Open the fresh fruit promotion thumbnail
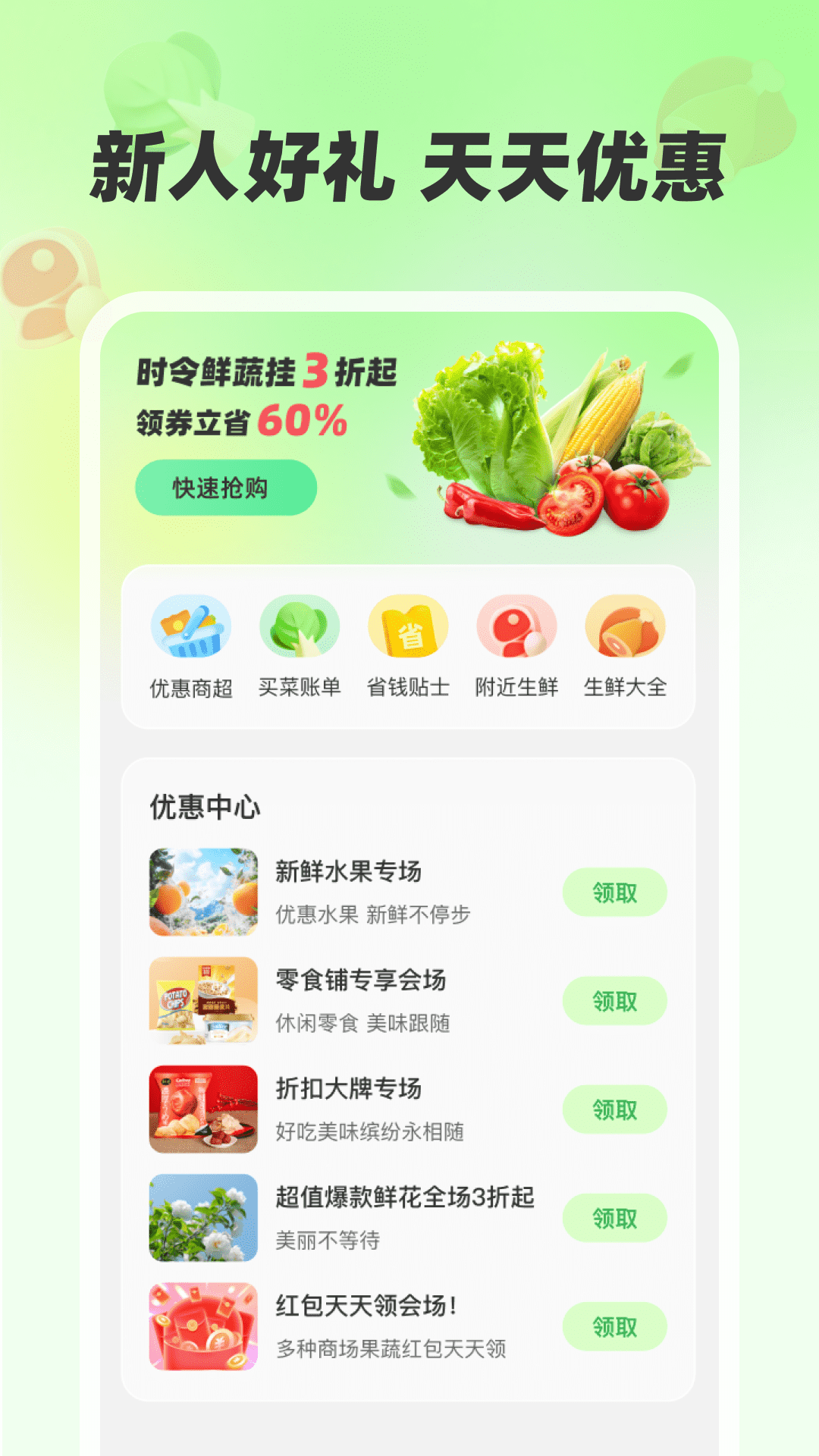This screenshot has height=1456, width=819. coord(203,892)
